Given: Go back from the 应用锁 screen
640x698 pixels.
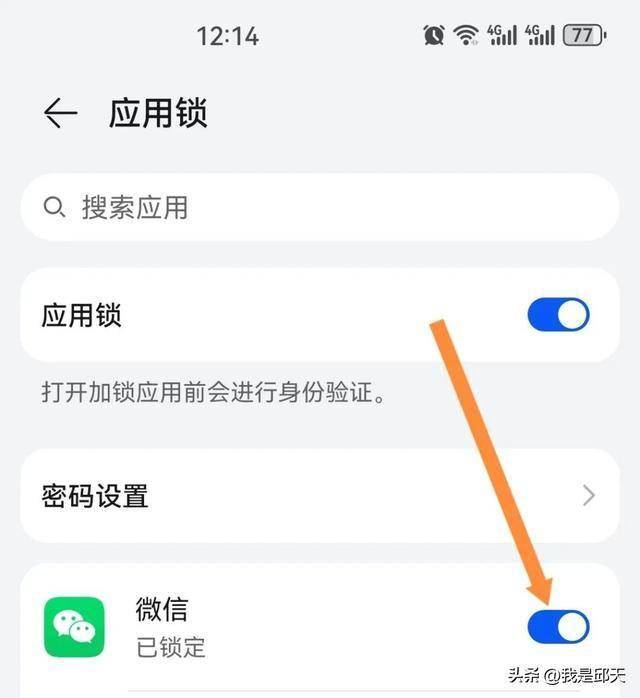Looking at the screenshot, I should [60, 114].
